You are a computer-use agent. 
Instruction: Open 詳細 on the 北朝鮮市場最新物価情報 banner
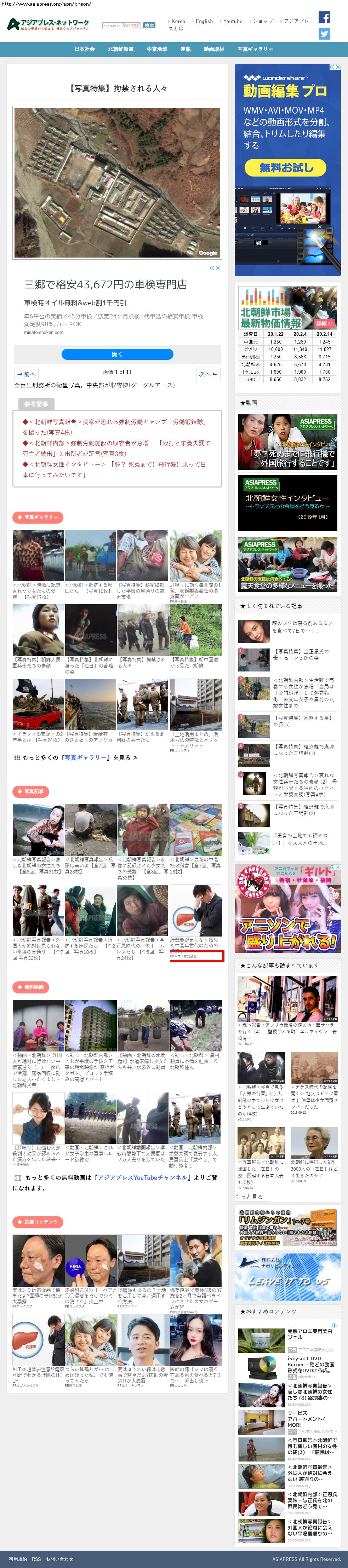(324, 323)
